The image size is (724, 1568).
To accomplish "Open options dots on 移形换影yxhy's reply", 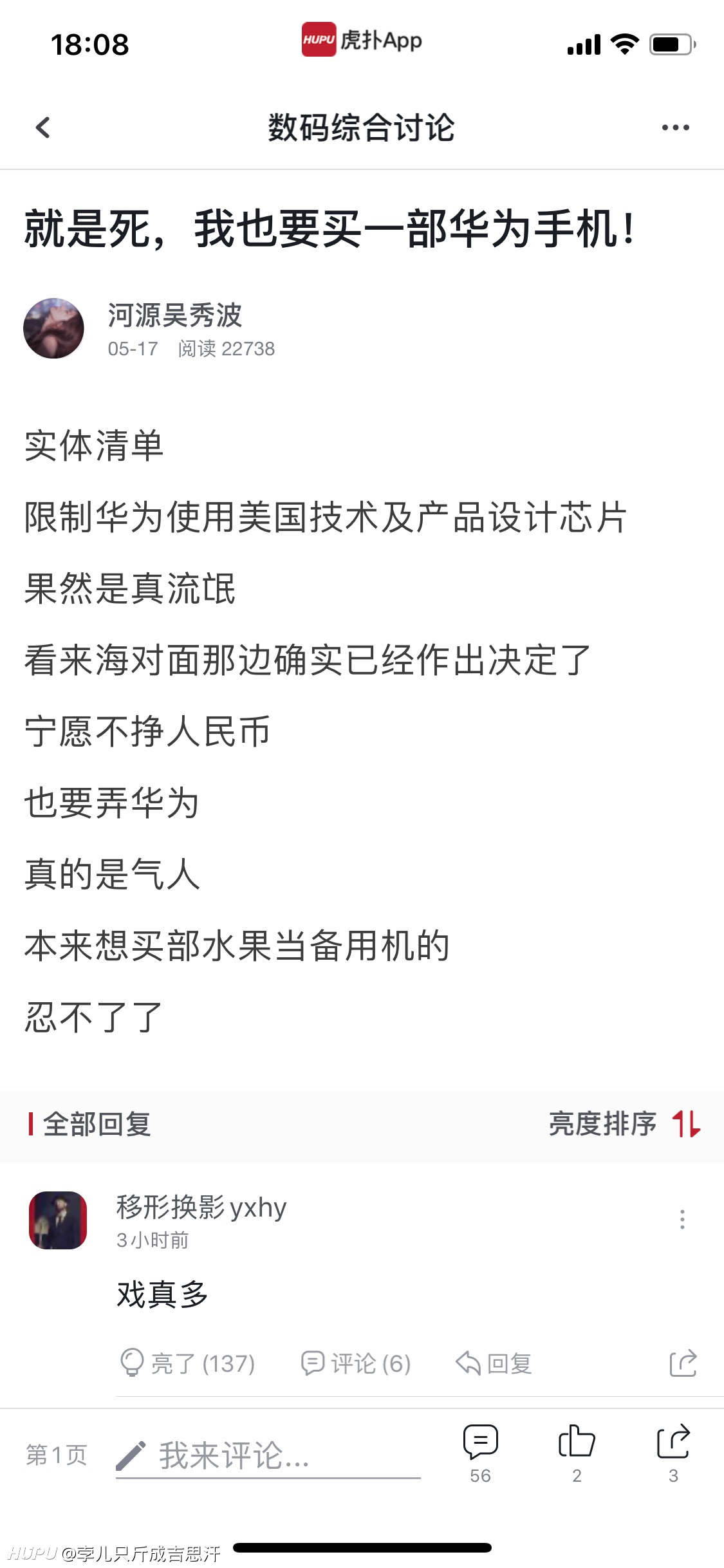I will (x=682, y=1219).
